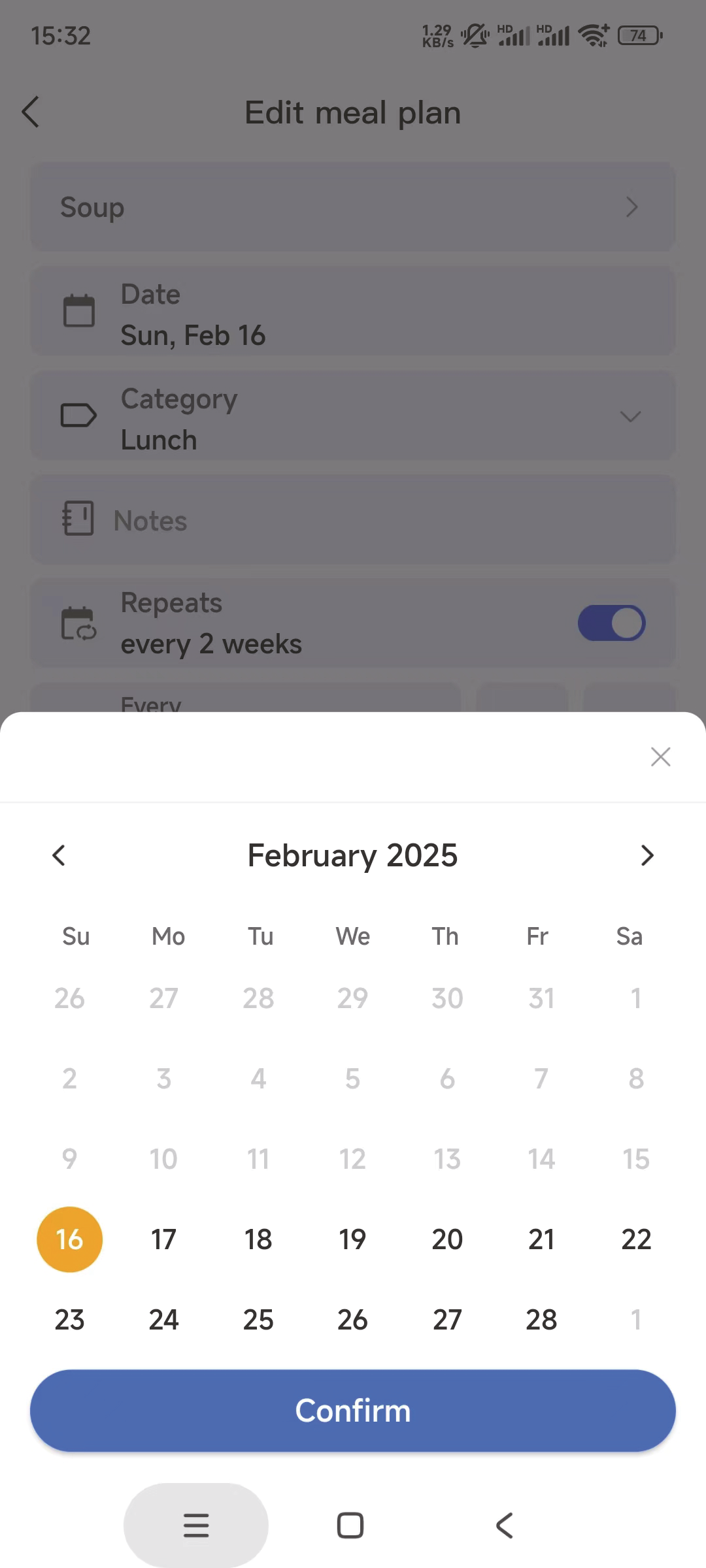
Task: Close the date picker with the X
Action: tap(661, 757)
